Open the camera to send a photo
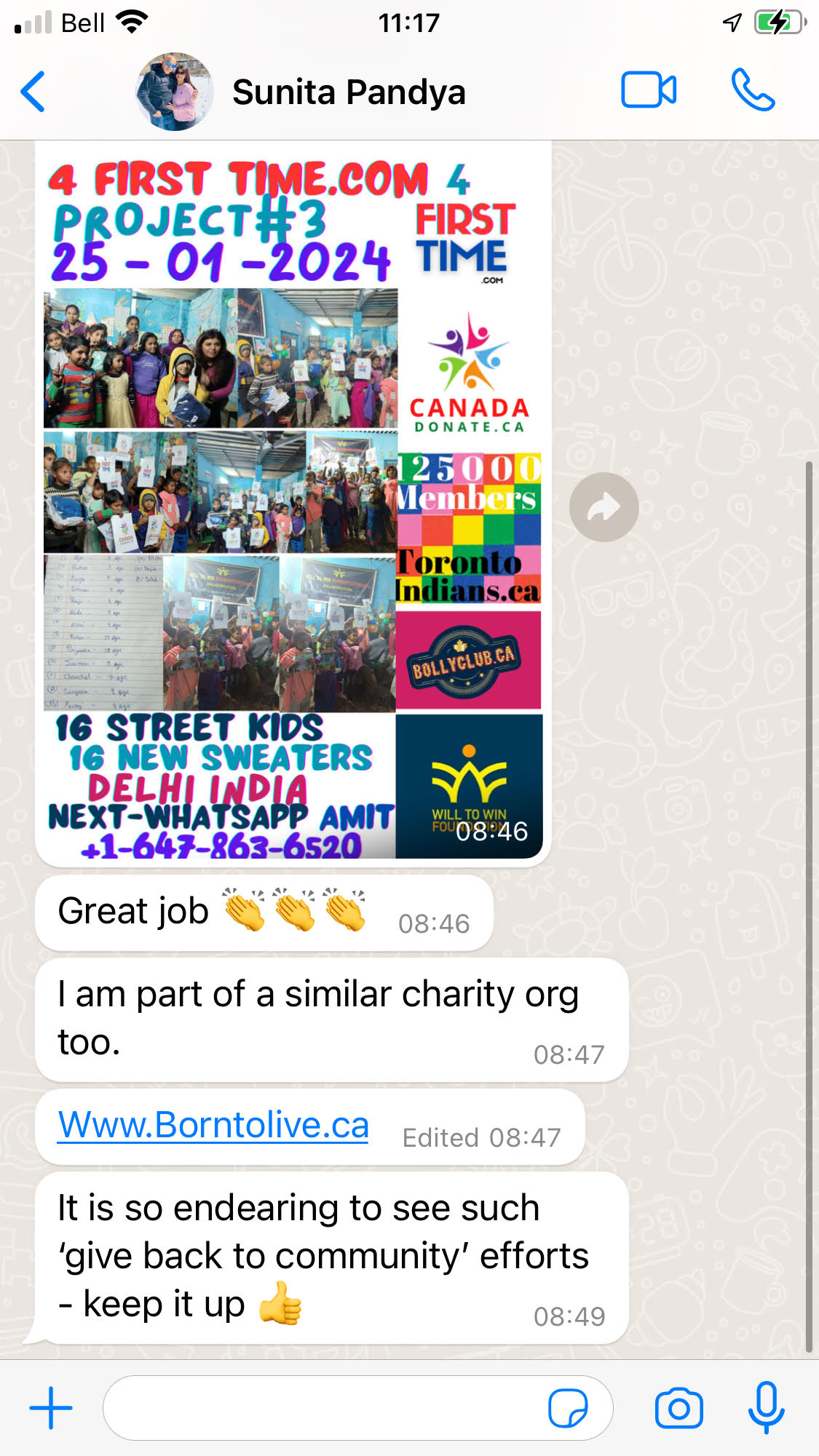This screenshot has width=819, height=1456. point(678,1408)
